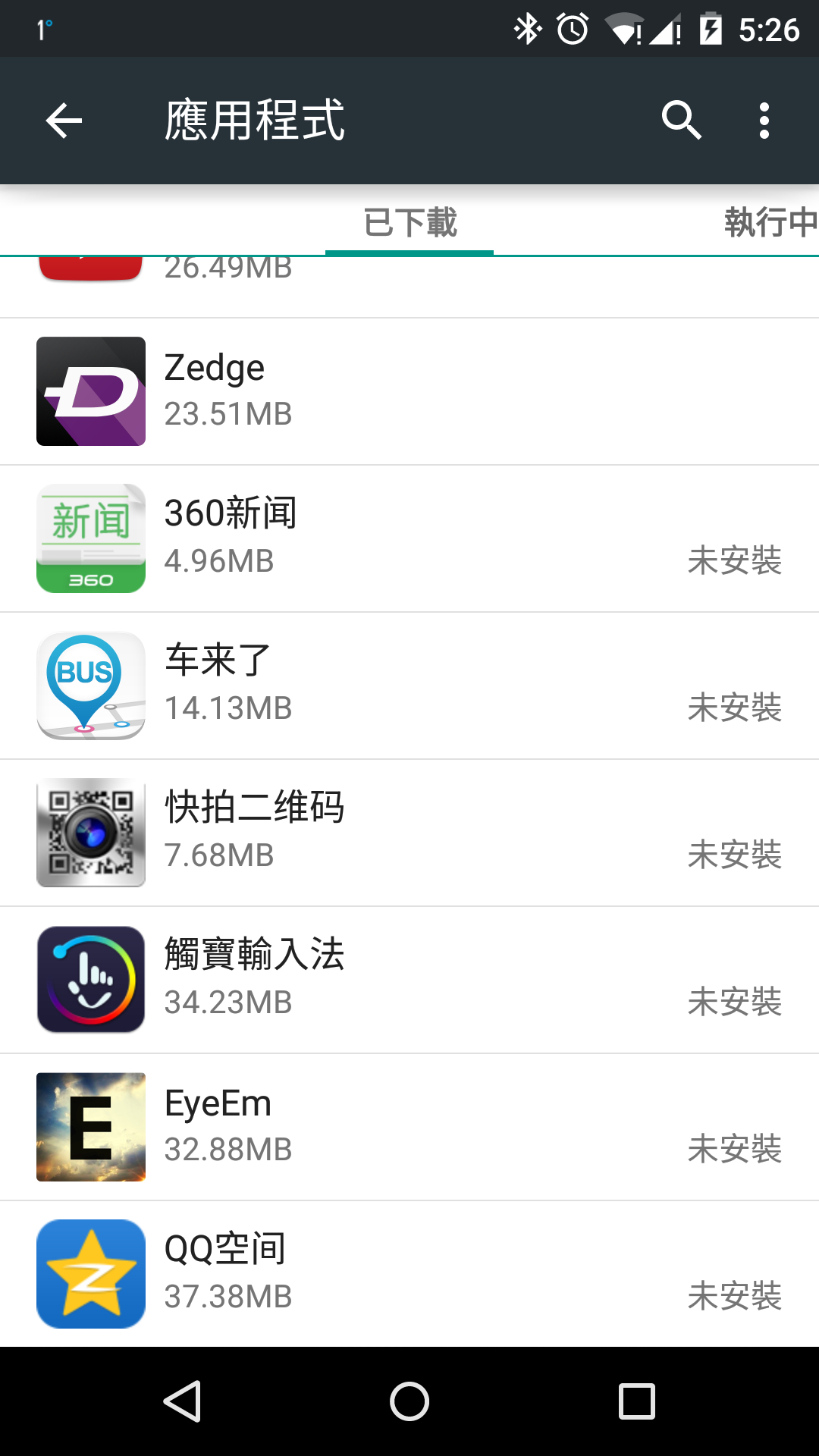Show 觸寶輸入法 app info
This screenshot has height=1456, width=819.
409,980
